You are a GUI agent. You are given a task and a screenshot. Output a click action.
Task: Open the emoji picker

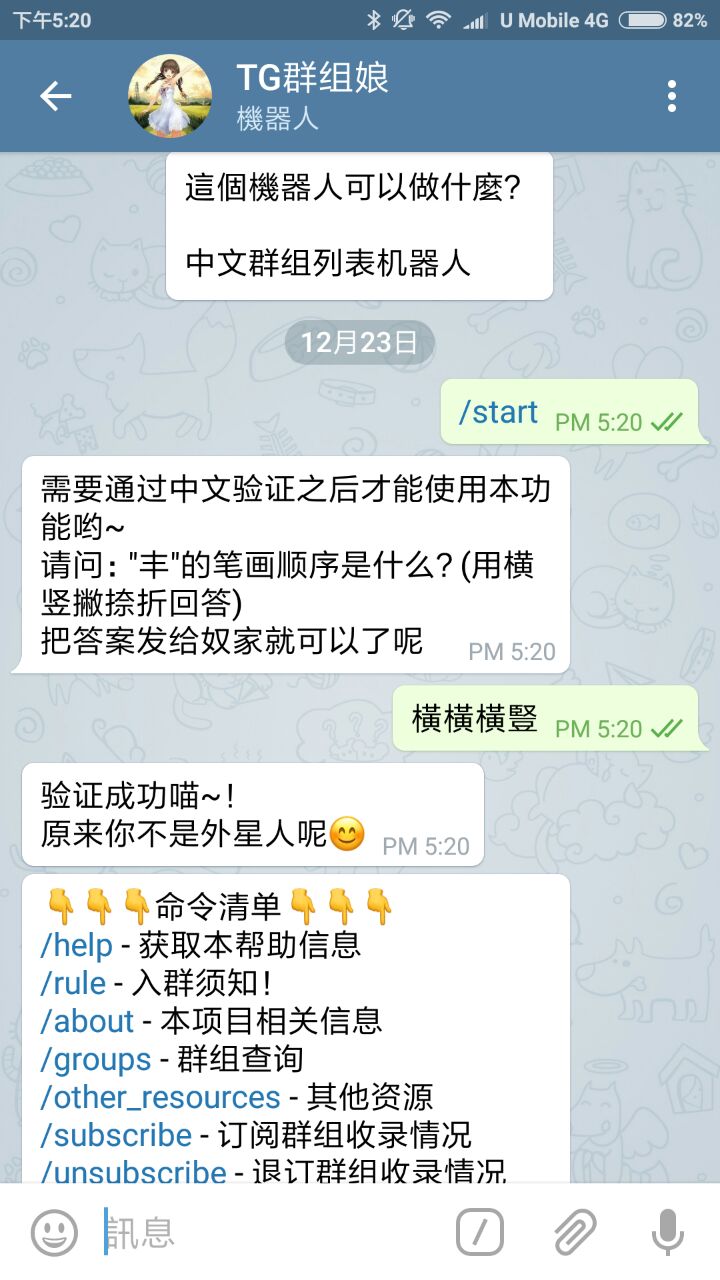pos(54,1232)
